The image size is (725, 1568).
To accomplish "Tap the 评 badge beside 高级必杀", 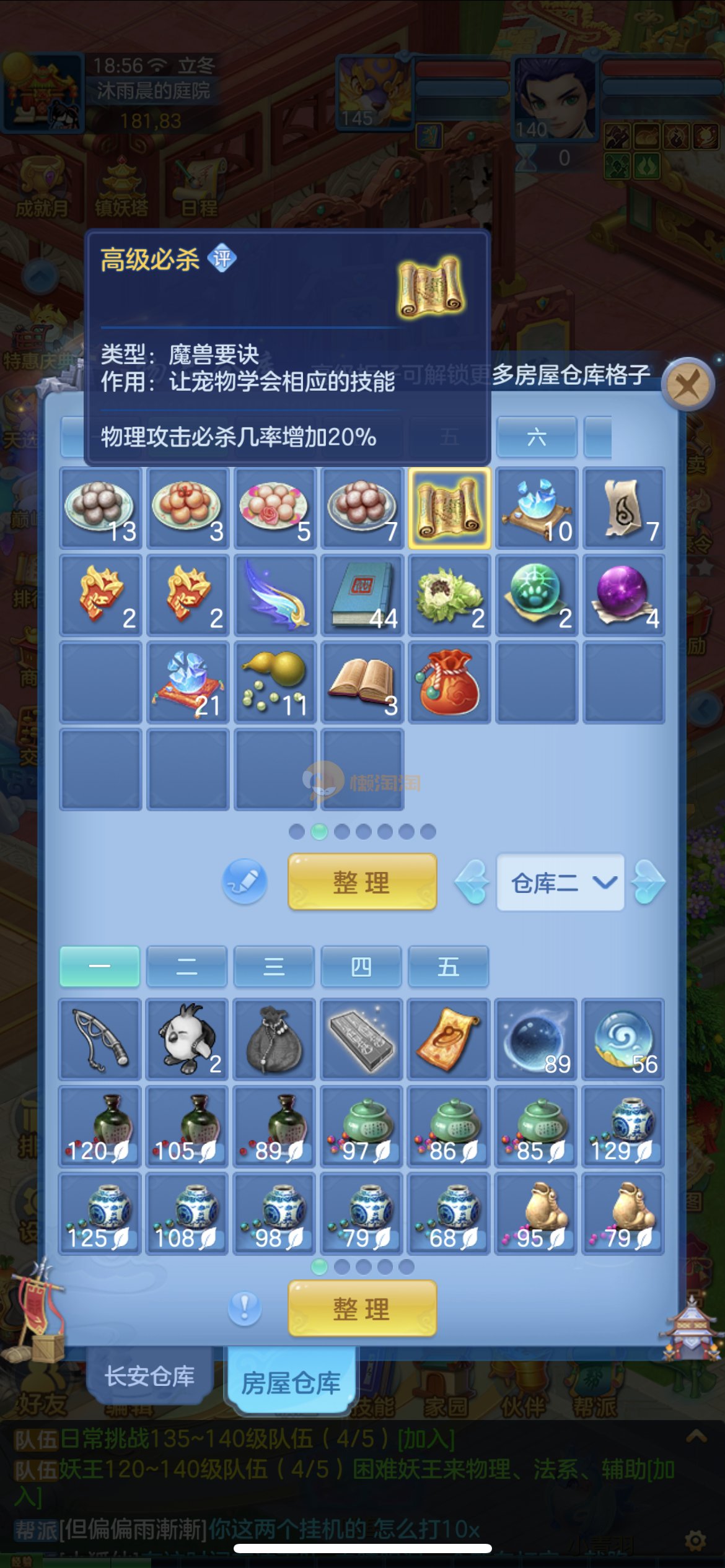I will (222, 258).
